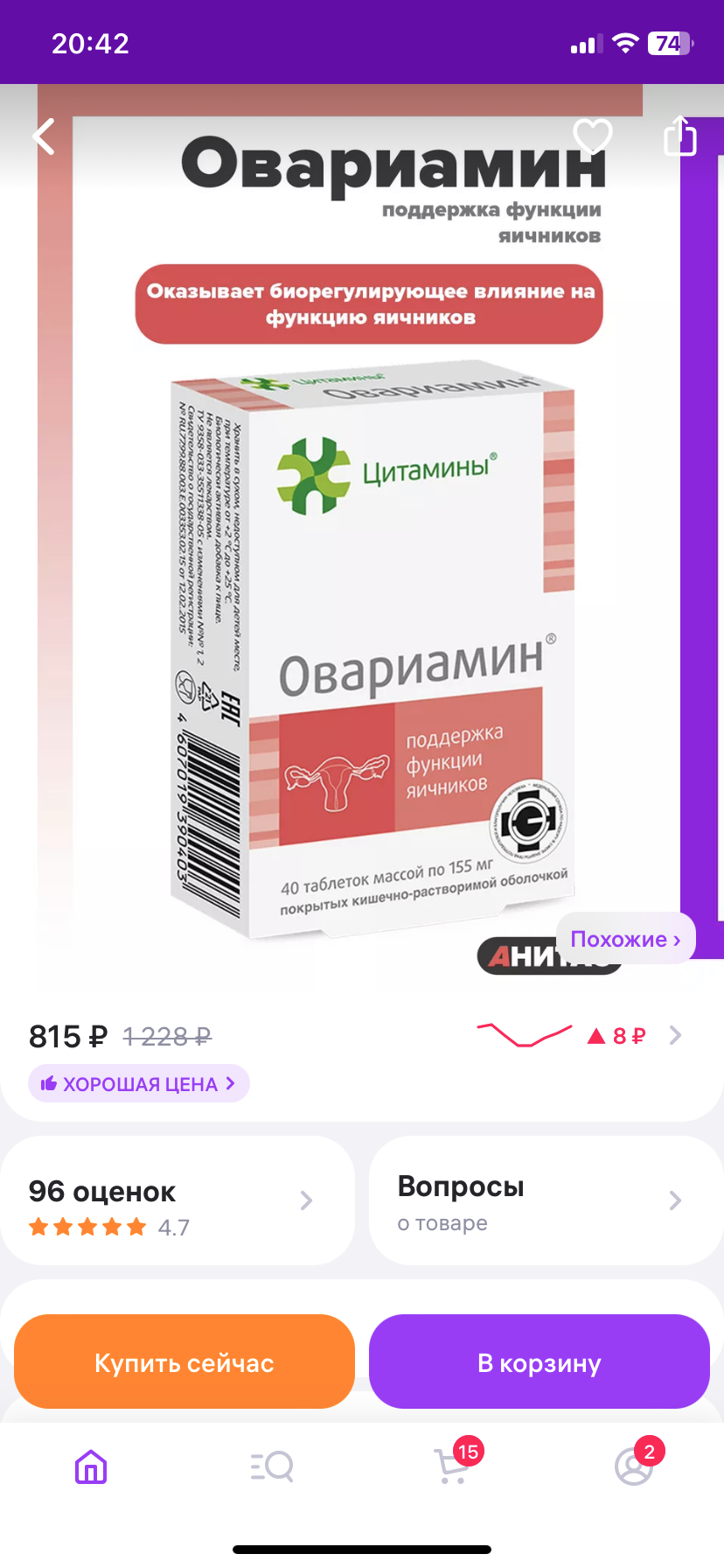
Task: Open similar items via Похожие
Action: (625, 939)
